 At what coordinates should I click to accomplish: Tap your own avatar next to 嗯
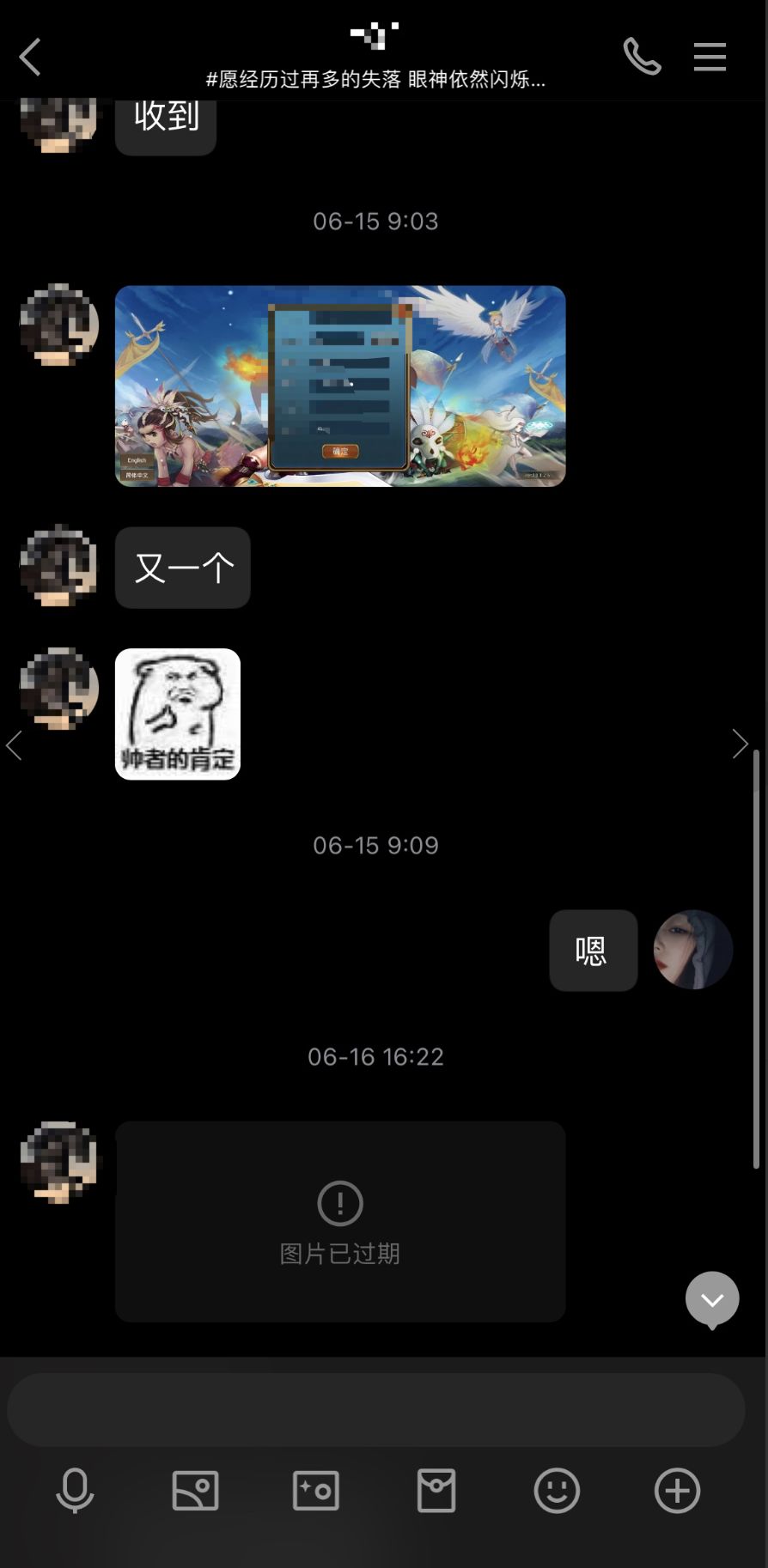tap(692, 950)
